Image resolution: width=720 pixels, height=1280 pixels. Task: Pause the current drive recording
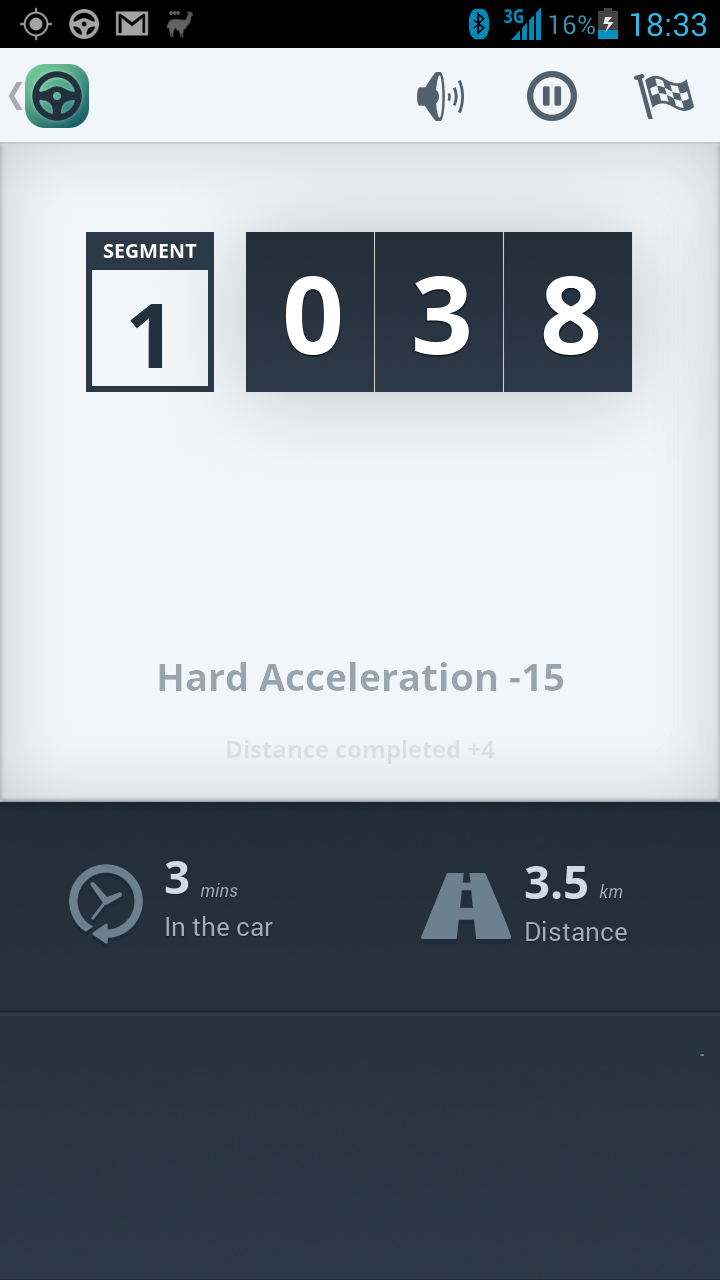pyautogui.click(x=551, y=97)
